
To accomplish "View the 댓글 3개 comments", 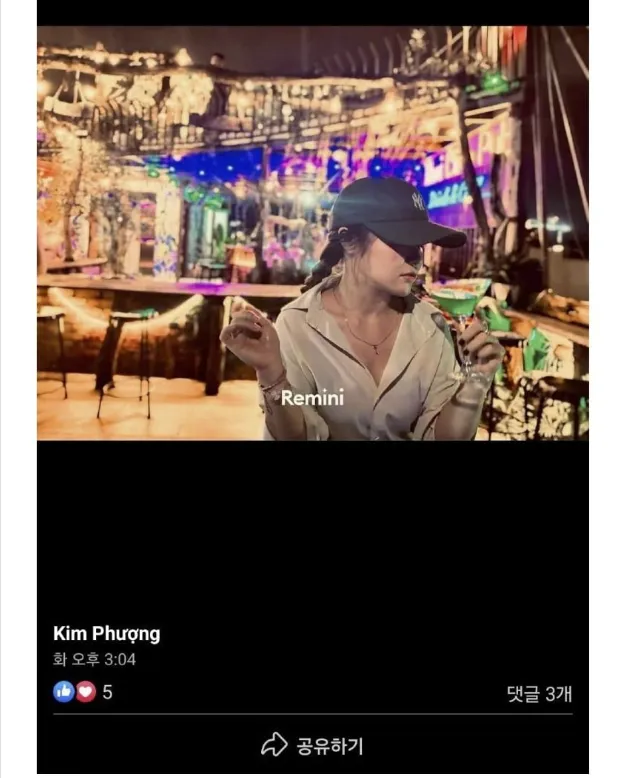I will (x=539, y=694).
